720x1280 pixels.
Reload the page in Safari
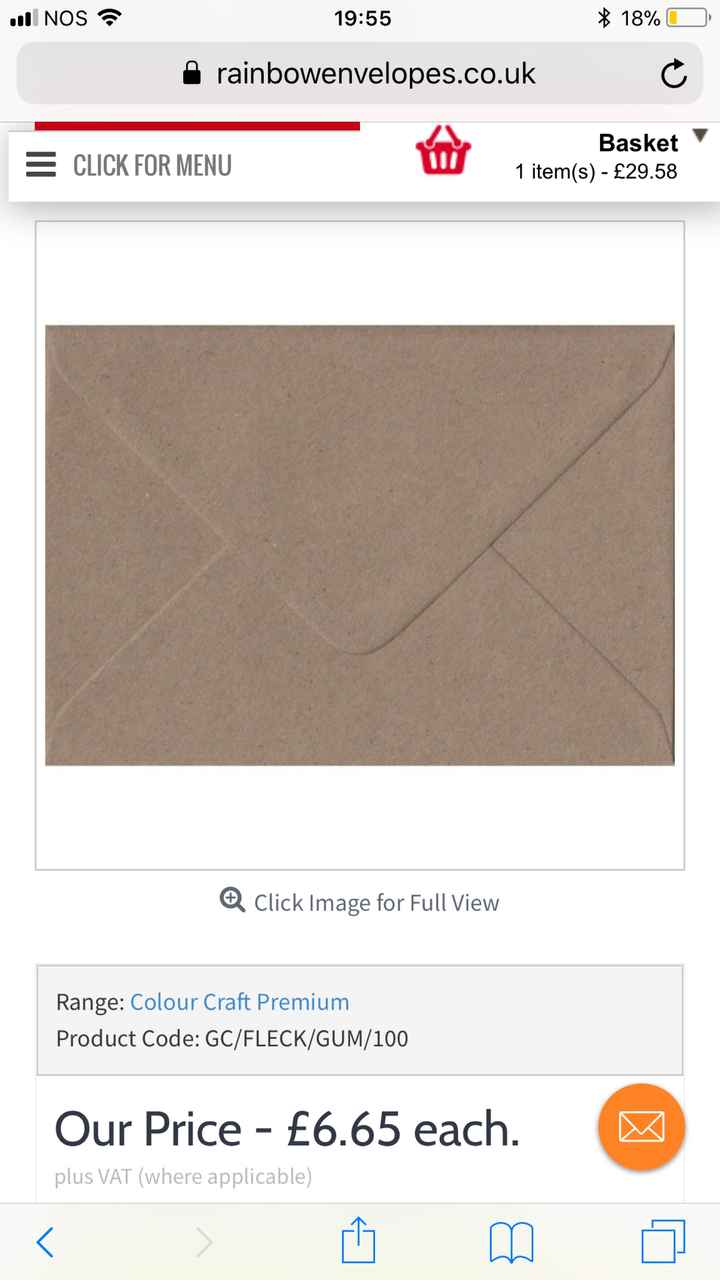pyautogui.click(x=674, y=74)
